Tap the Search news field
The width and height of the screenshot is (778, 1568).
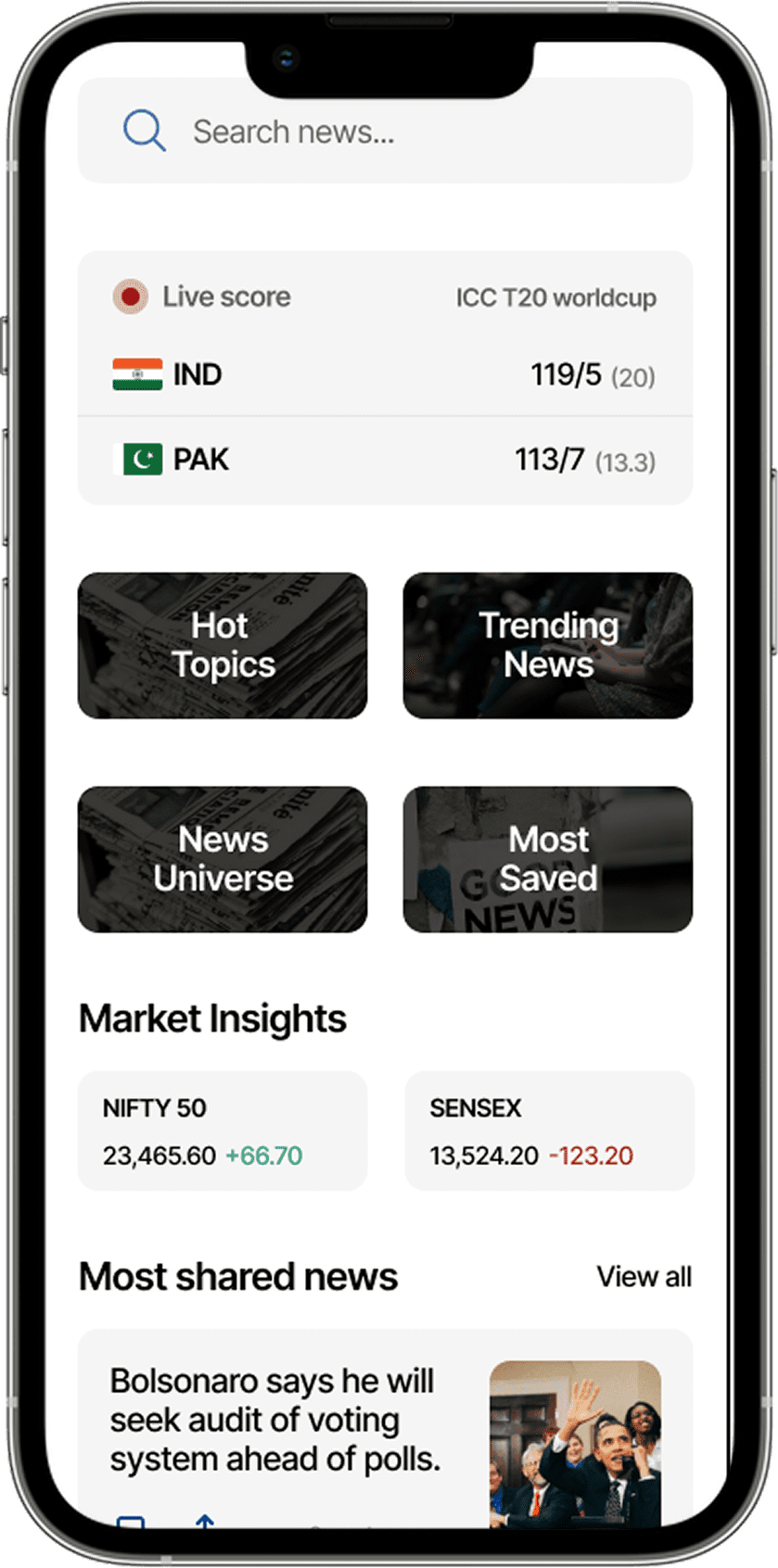[x=385, y=132]
